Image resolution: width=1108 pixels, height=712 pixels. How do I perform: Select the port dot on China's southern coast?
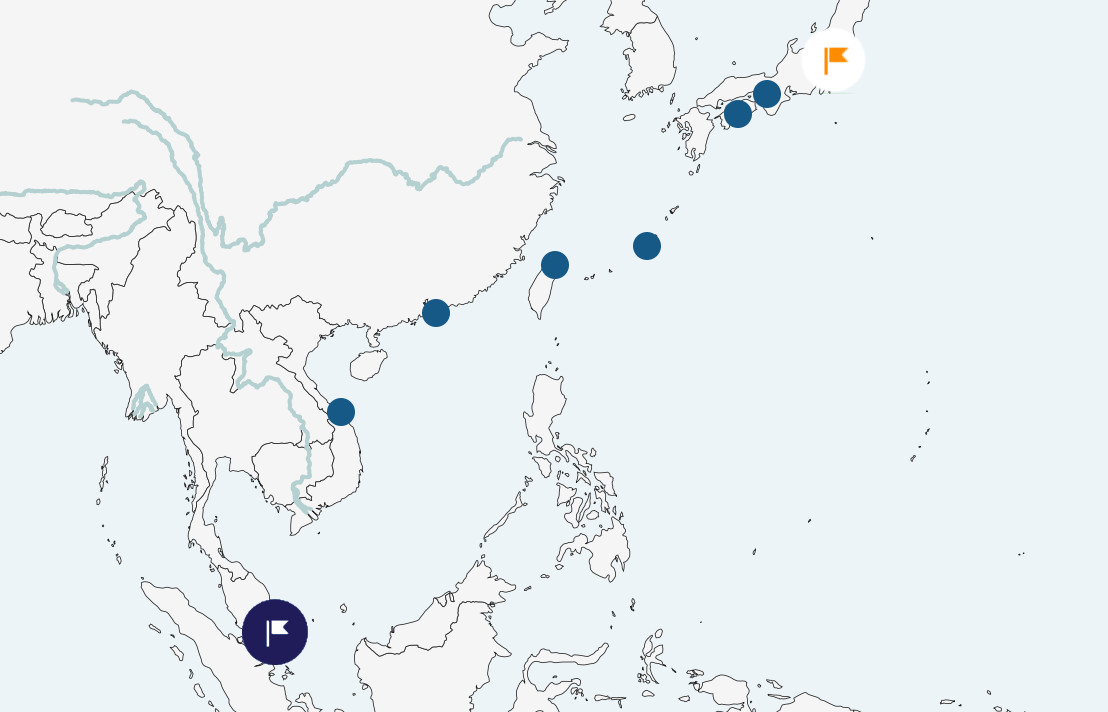tap(436, 313)
